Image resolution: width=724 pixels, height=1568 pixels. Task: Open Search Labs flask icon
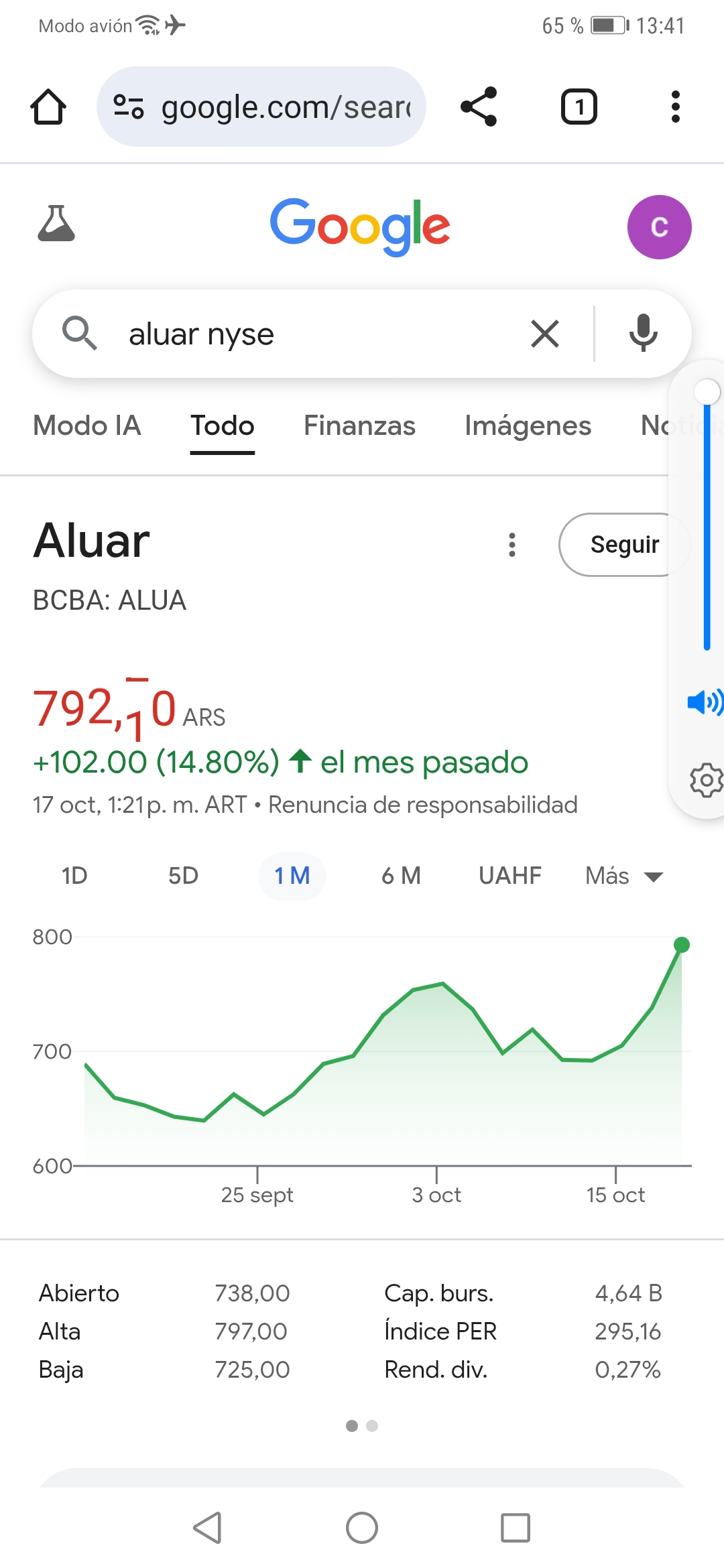pyautogui.click(x=56, y=224)
